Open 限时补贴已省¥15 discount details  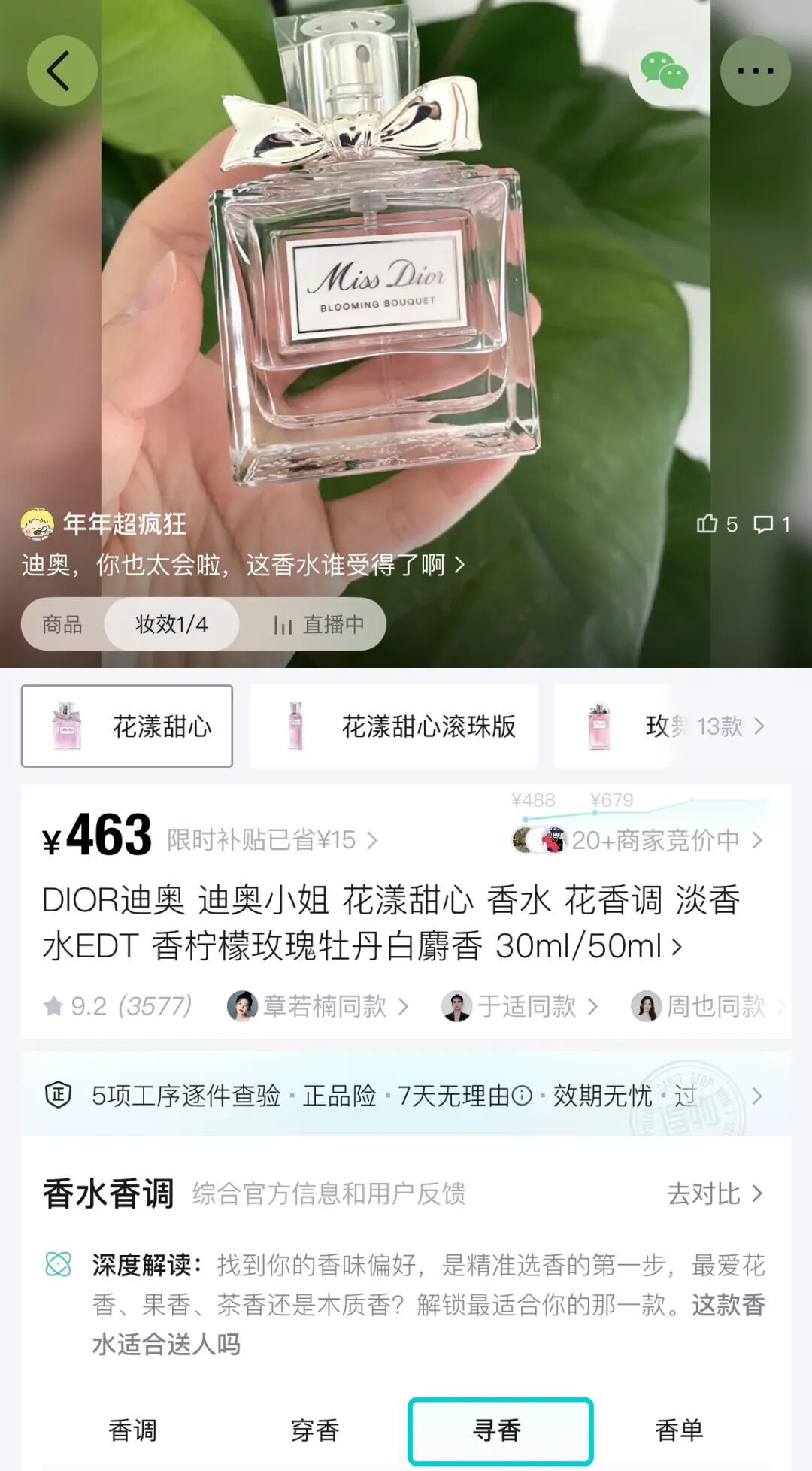(x=272, y=839)
